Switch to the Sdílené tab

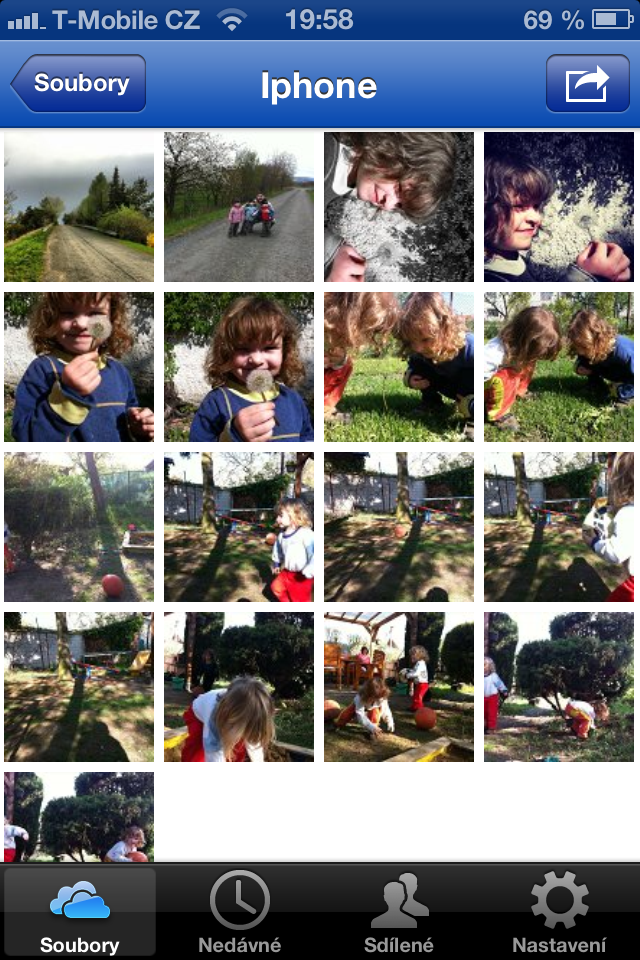pos(399,911)
